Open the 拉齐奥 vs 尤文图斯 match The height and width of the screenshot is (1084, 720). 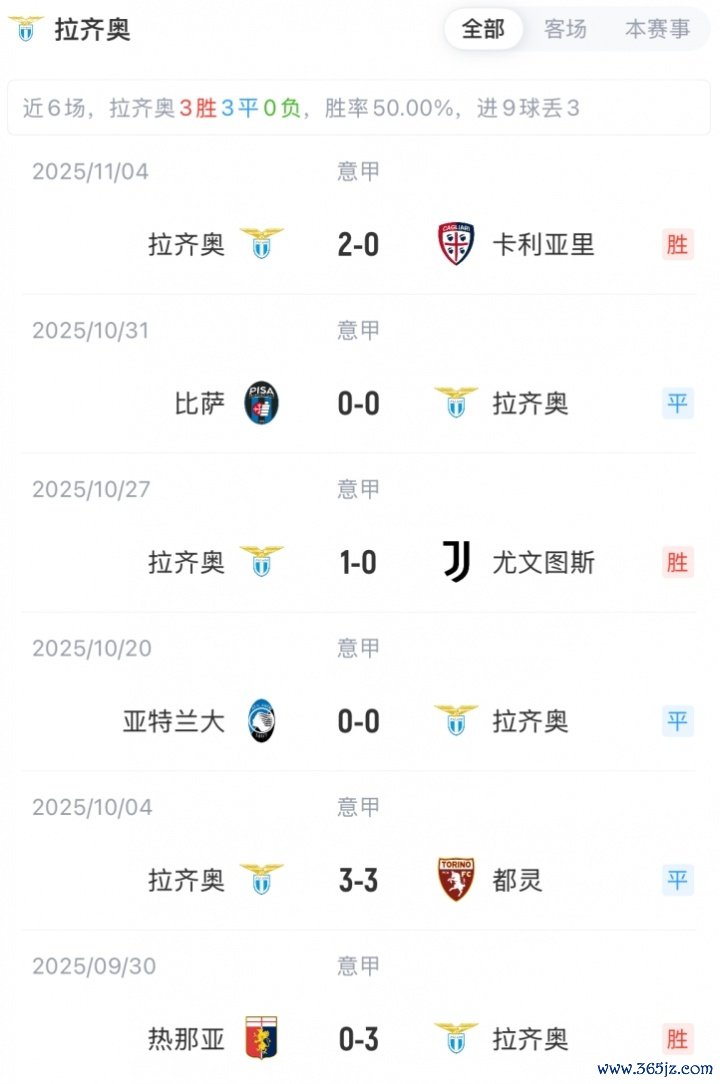[358, 562]
